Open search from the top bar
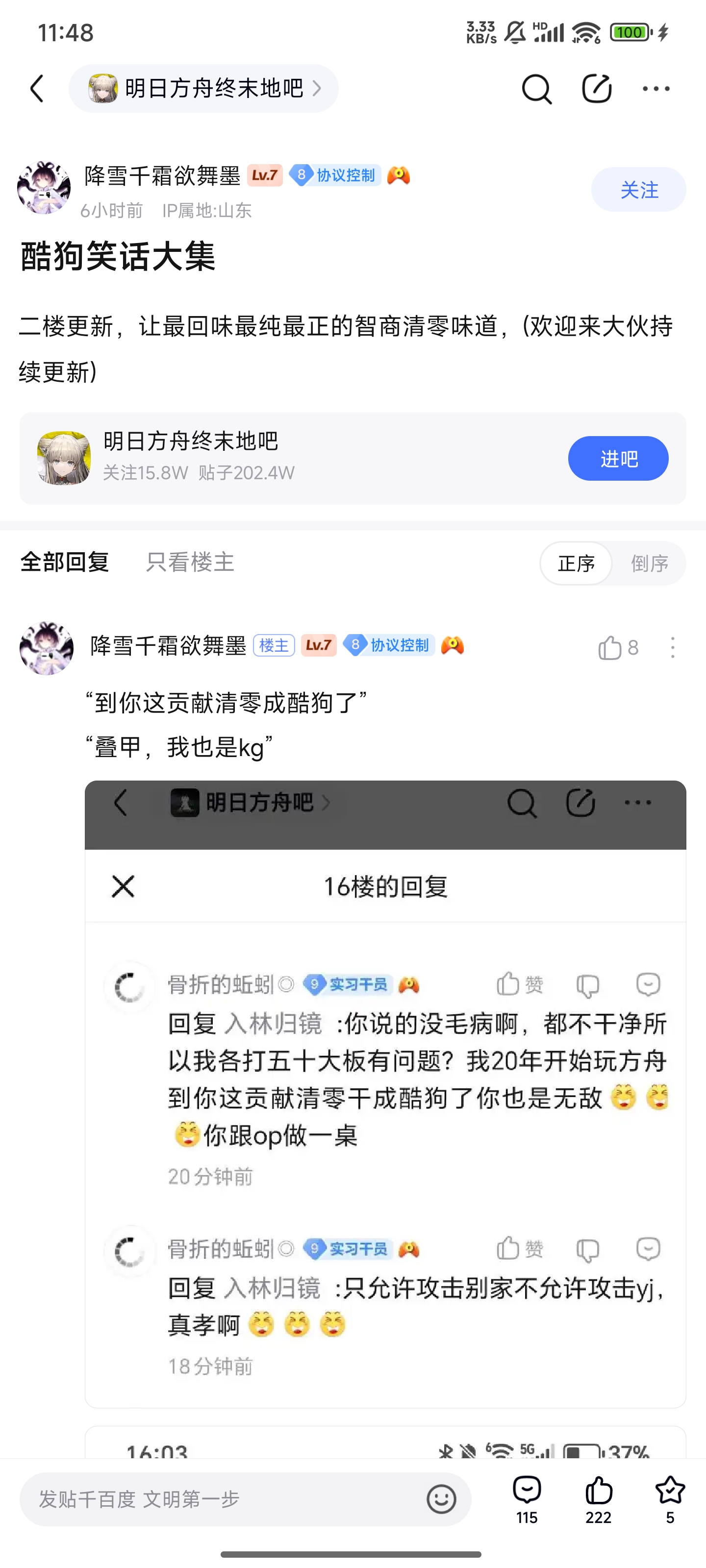706x1568 pixels. pos(536,89)
